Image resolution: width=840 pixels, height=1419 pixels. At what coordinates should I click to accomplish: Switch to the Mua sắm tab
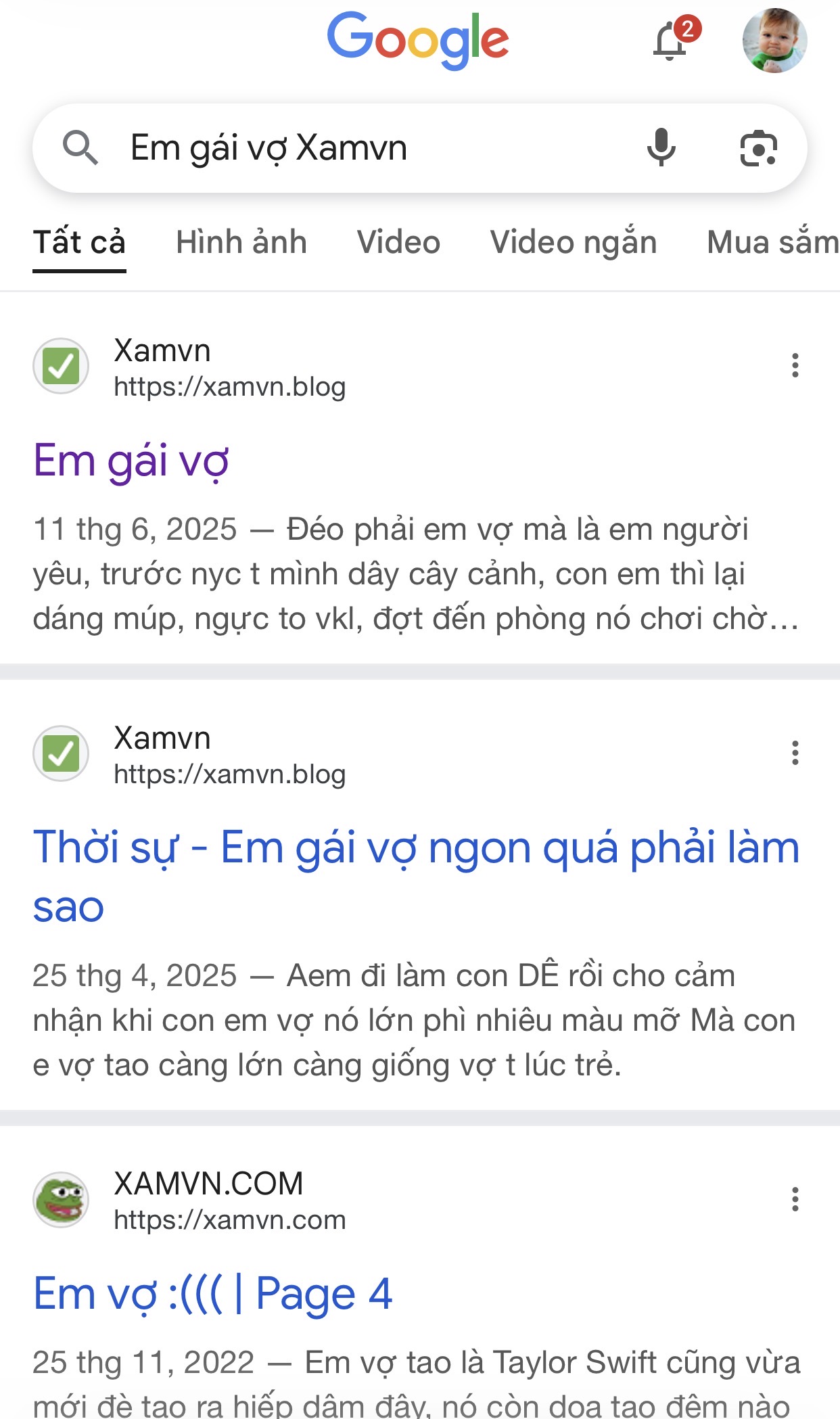(x=772, y=242)
